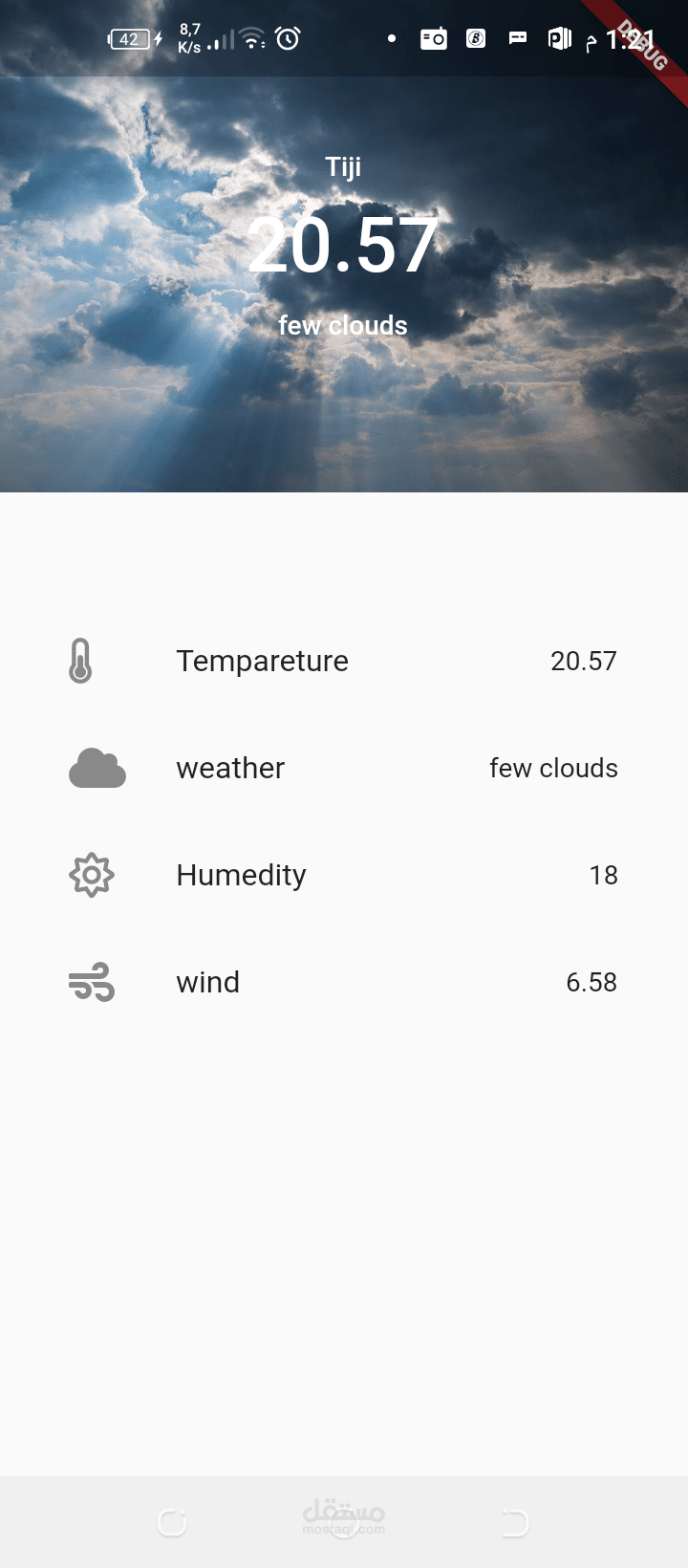The height and width of the screenshot is (1568, 688).
Task: Open the recent apps overview
Action: 172,1521
